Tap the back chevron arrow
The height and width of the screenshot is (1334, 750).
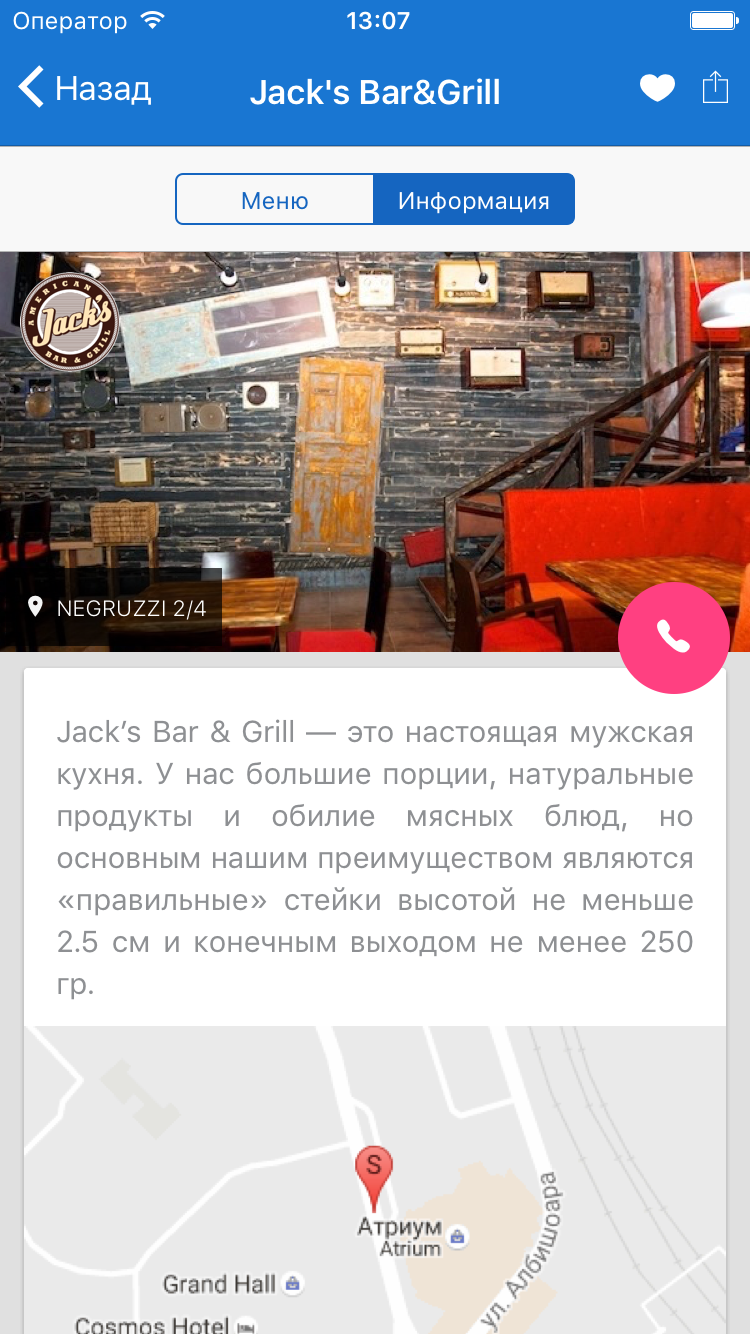click(30, 88)
